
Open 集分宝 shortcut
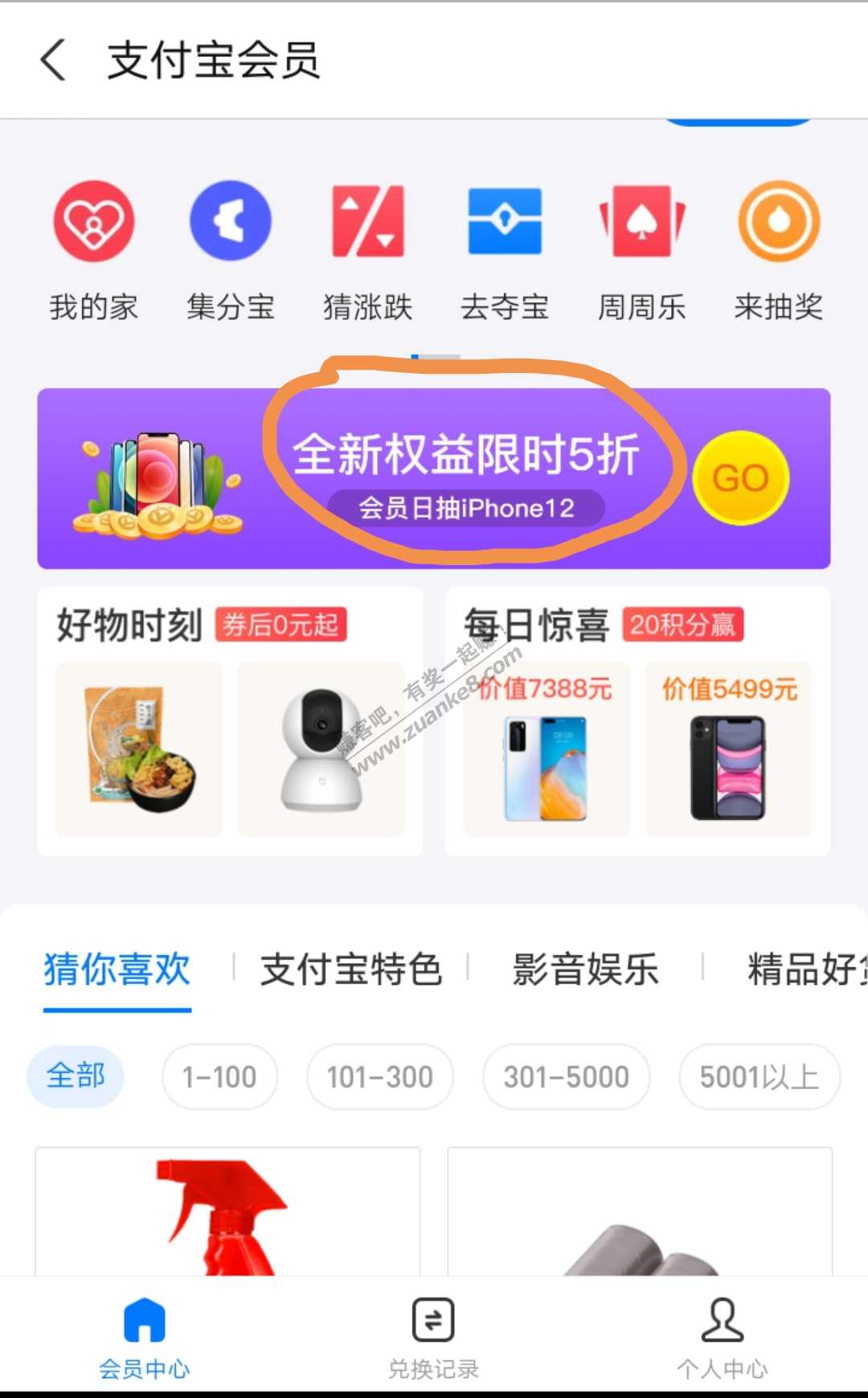pyautogui.click(x=231, y=251)
